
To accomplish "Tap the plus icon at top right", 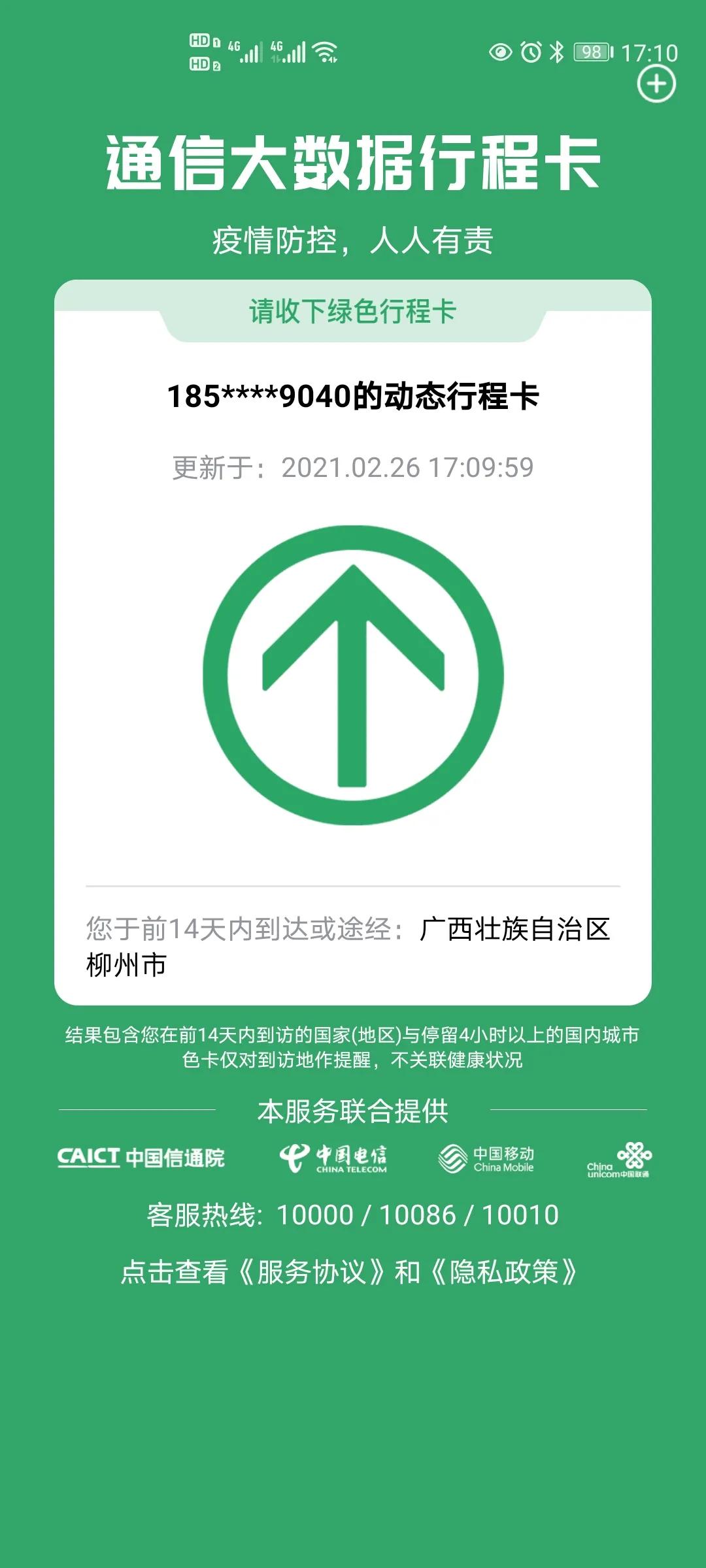I will [656, 84].
